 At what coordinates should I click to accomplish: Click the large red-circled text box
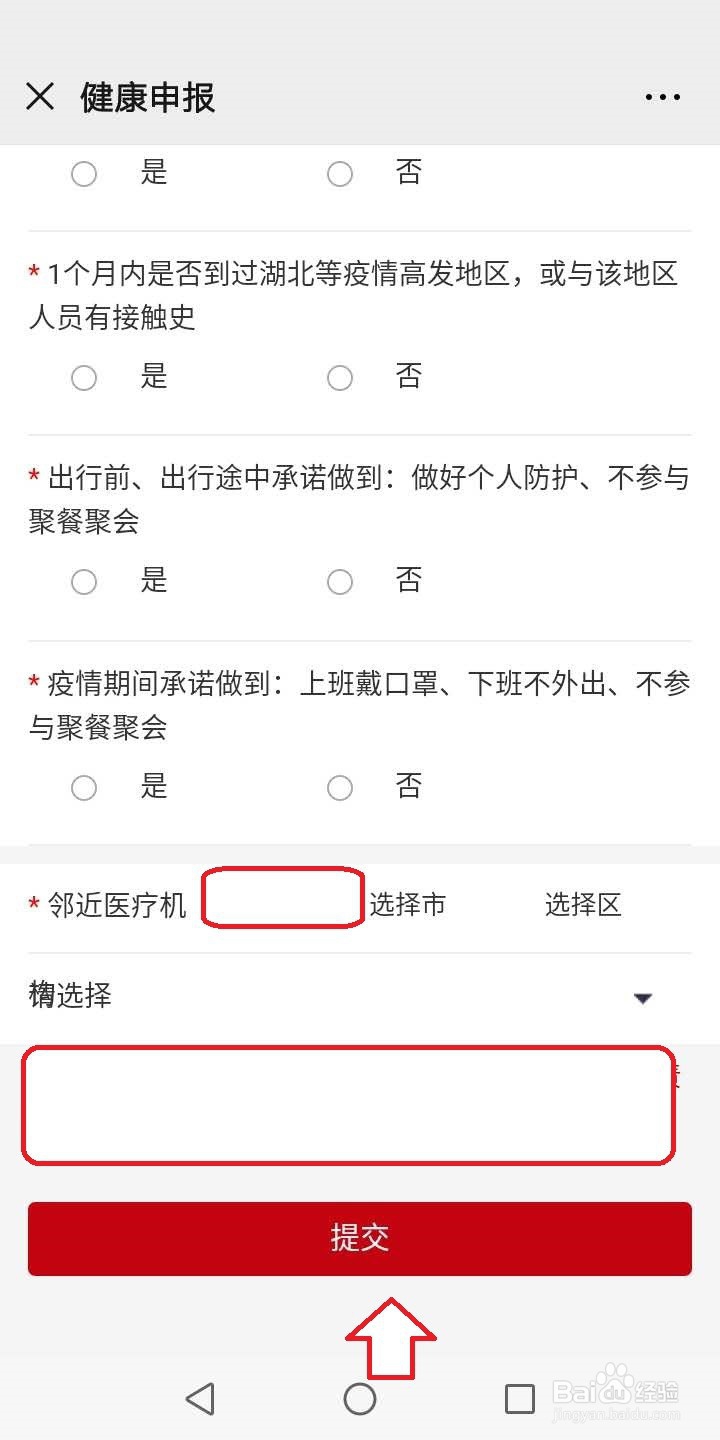coord(348,1105)
